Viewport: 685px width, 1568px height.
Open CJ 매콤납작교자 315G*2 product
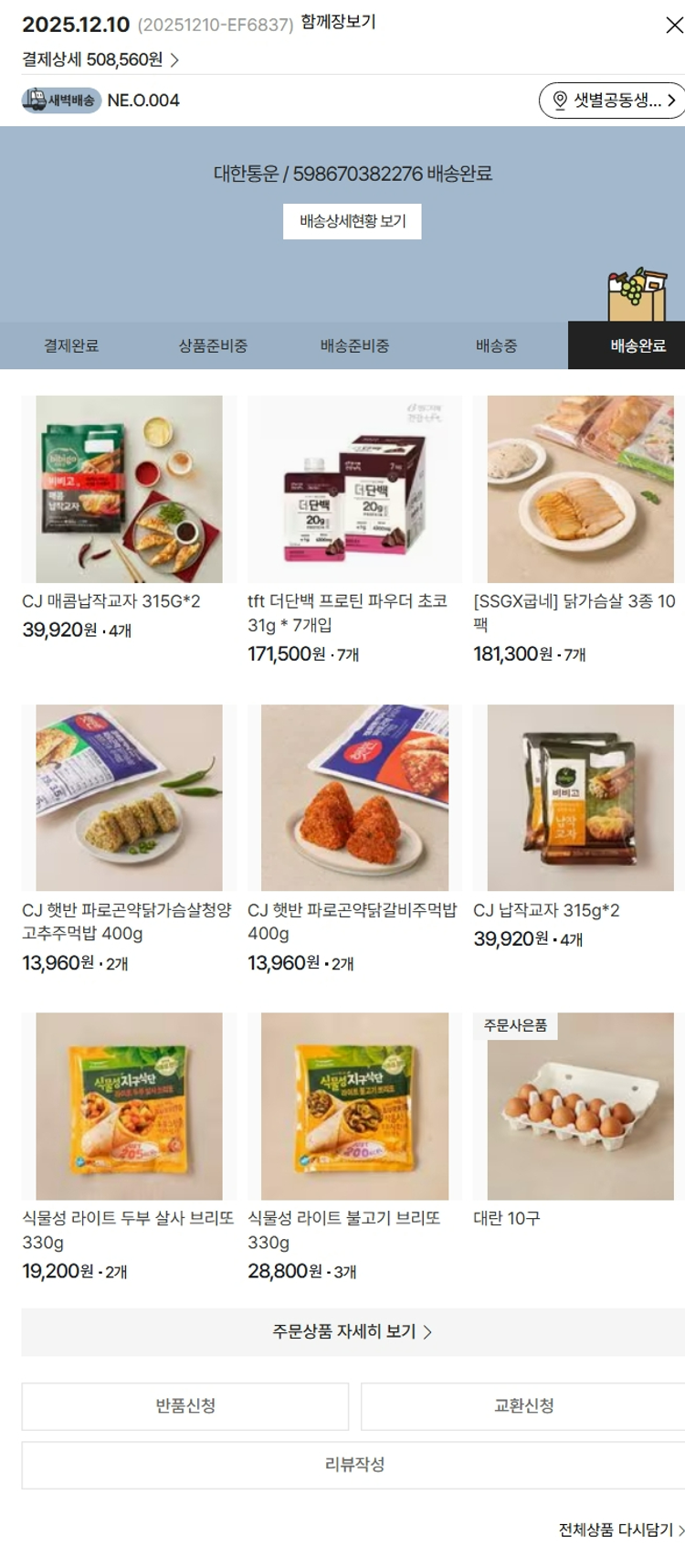(x=129, y=490)
